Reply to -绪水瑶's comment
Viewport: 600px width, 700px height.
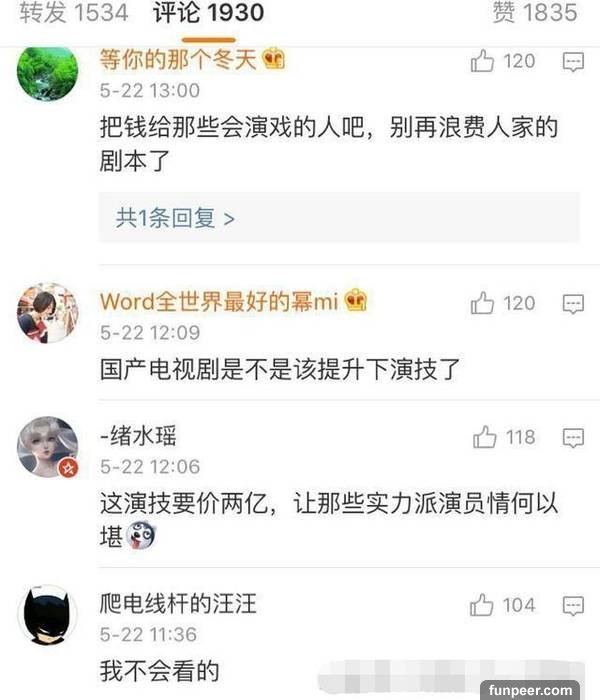[573, 437]
